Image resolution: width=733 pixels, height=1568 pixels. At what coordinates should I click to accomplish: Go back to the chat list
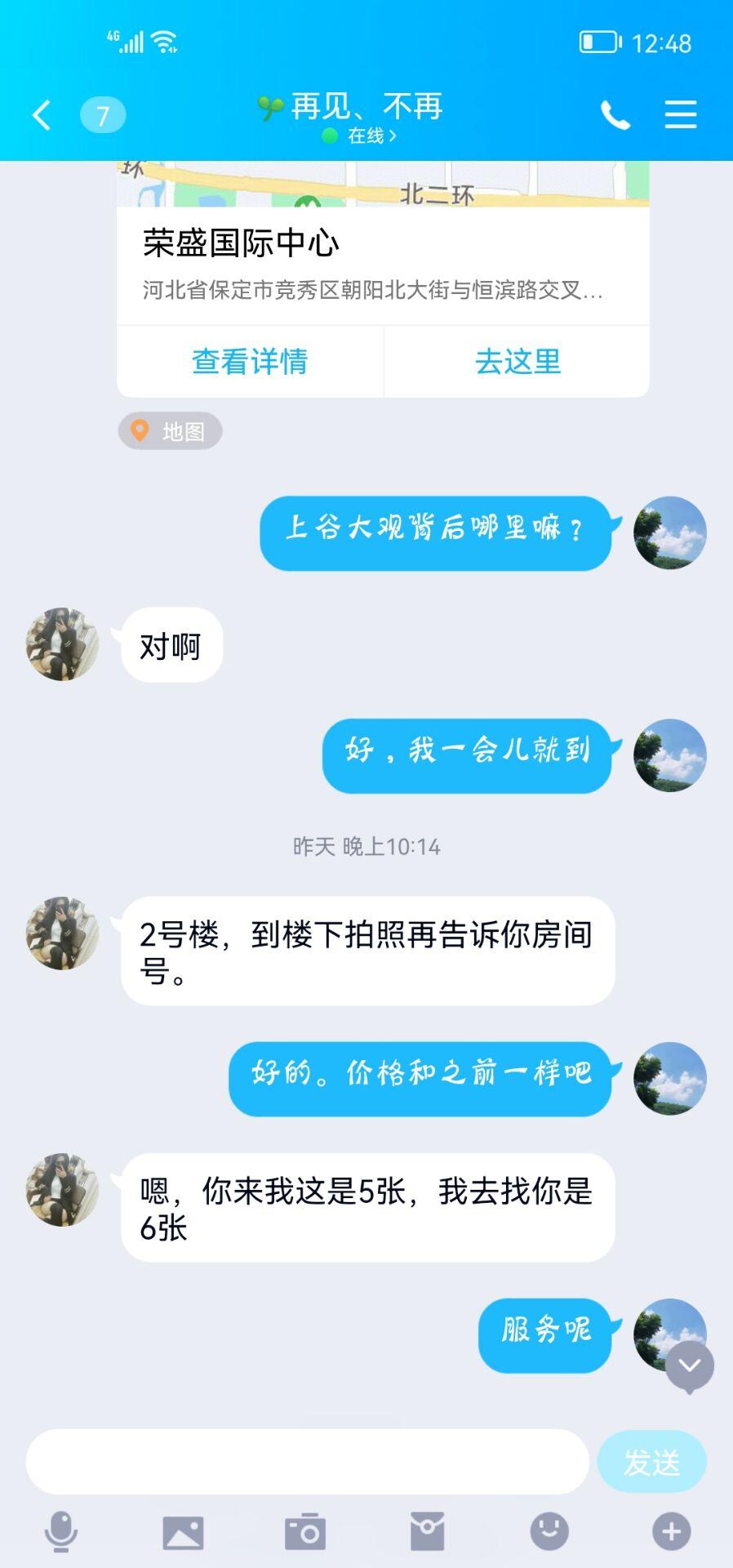tap(42, 115)
